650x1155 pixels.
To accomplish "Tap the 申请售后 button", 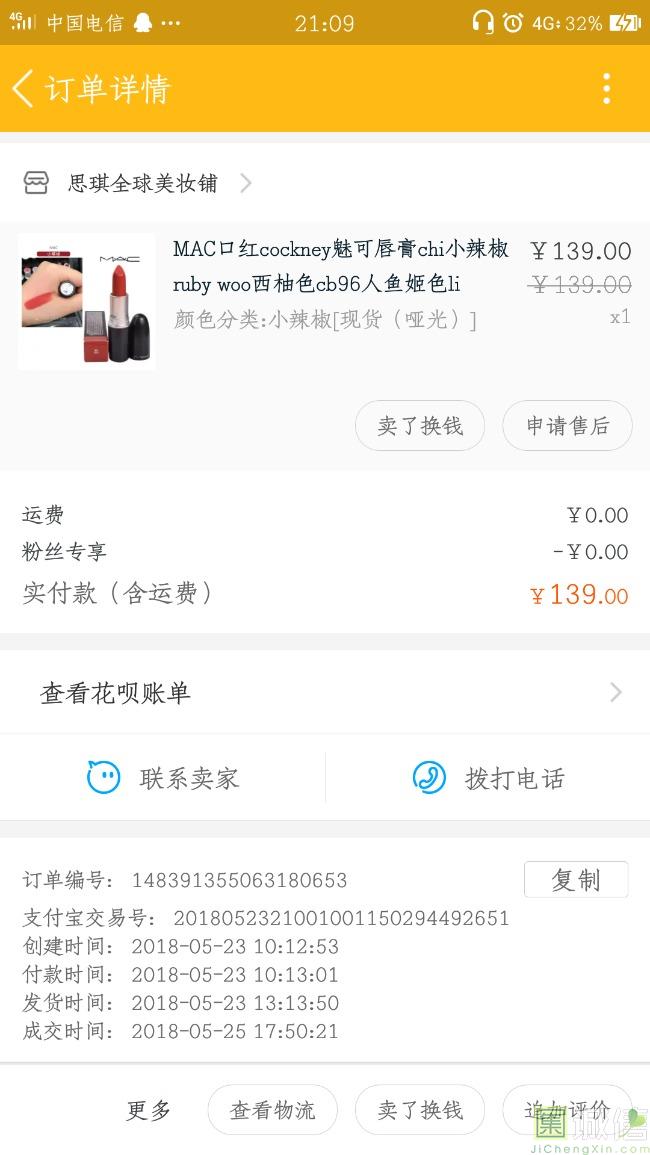I will [x=567, y=426].
